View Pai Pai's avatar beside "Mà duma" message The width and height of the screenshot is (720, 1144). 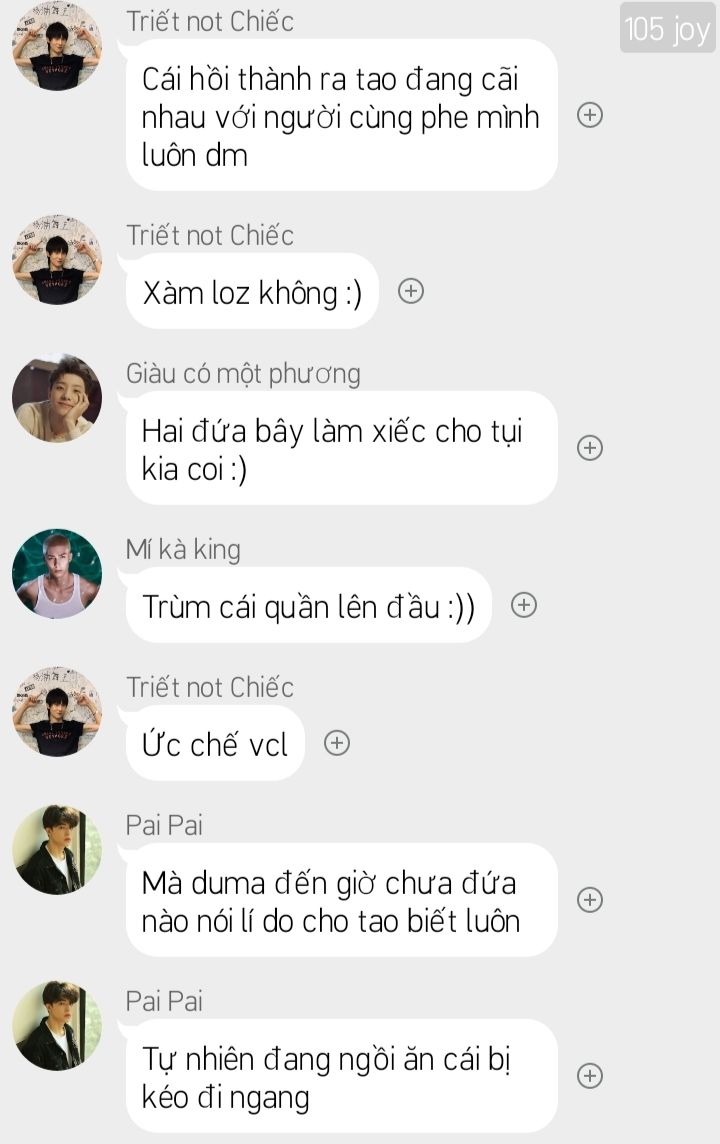point(57,850)
